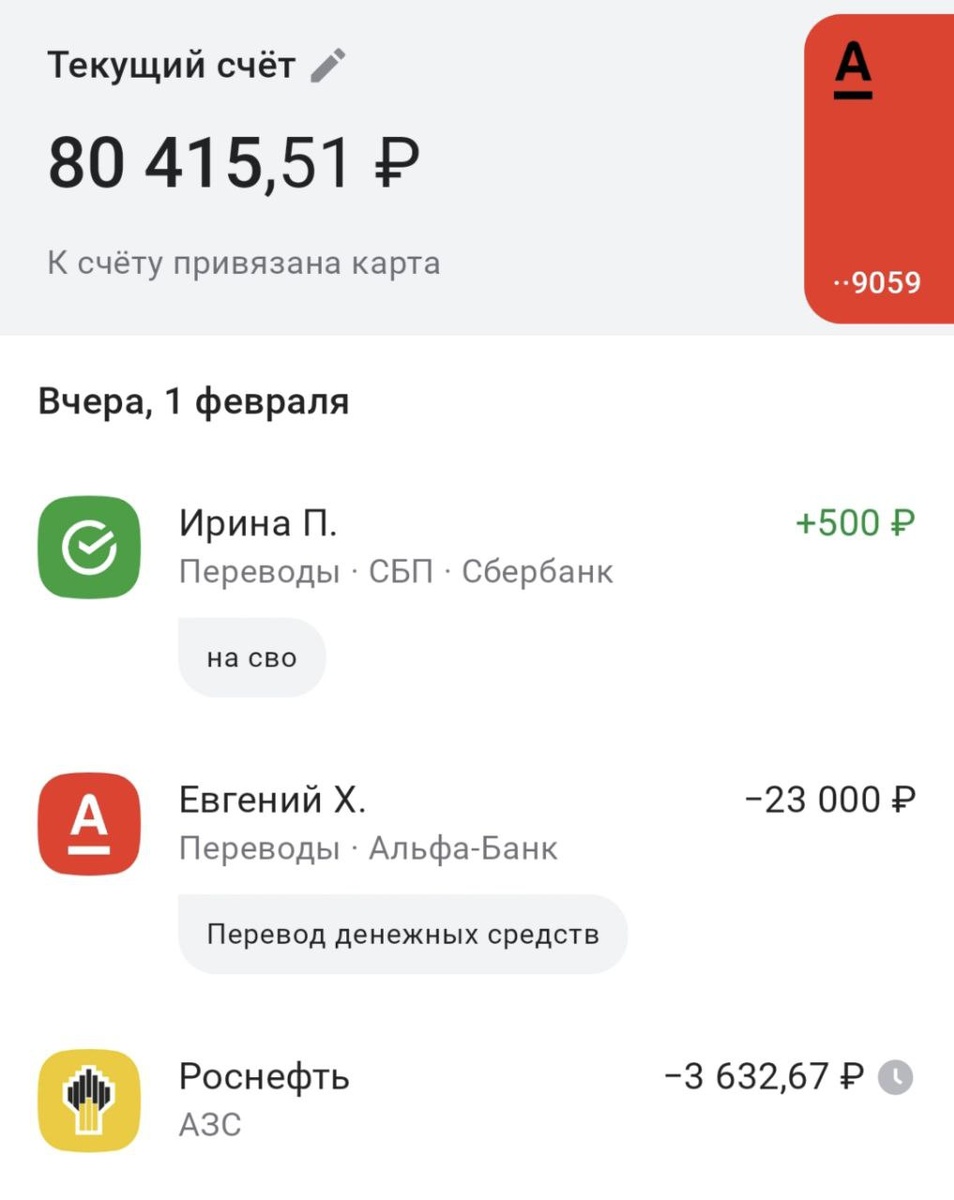Image resolution: width=954 pixels, height=1200 pixels.
Task: Edit the account name with the pencil icon
Action: click(x=328, y=66)
